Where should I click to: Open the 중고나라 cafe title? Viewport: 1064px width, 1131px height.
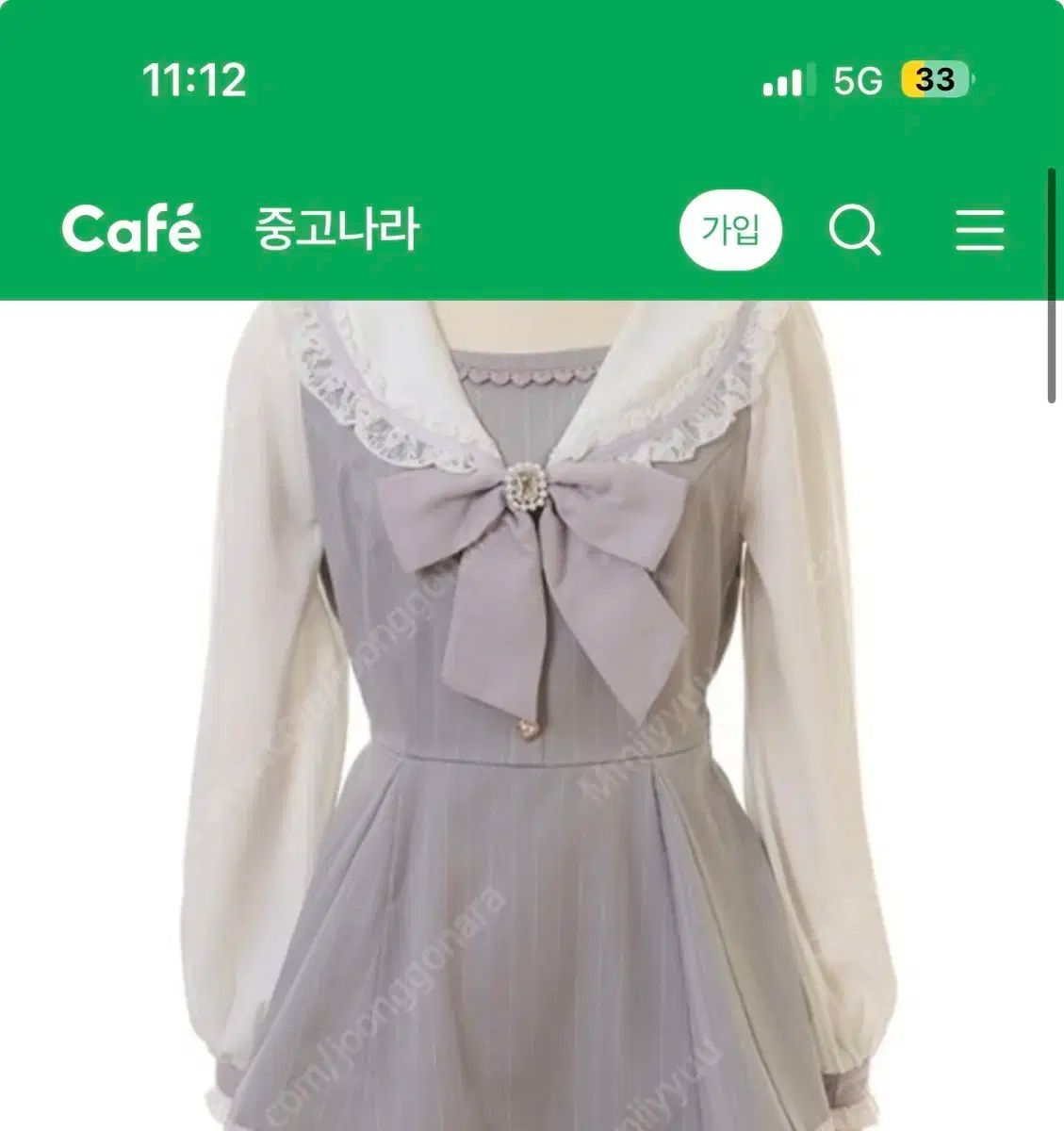pos(336,230)
